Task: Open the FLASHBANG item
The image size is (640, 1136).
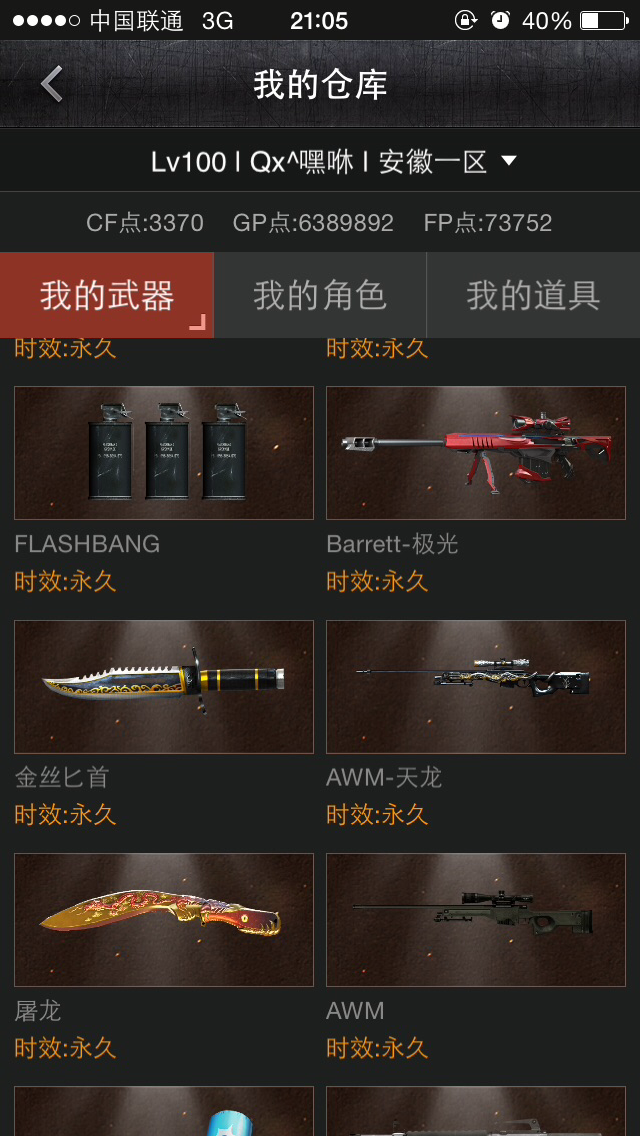Action: [164, 453]
